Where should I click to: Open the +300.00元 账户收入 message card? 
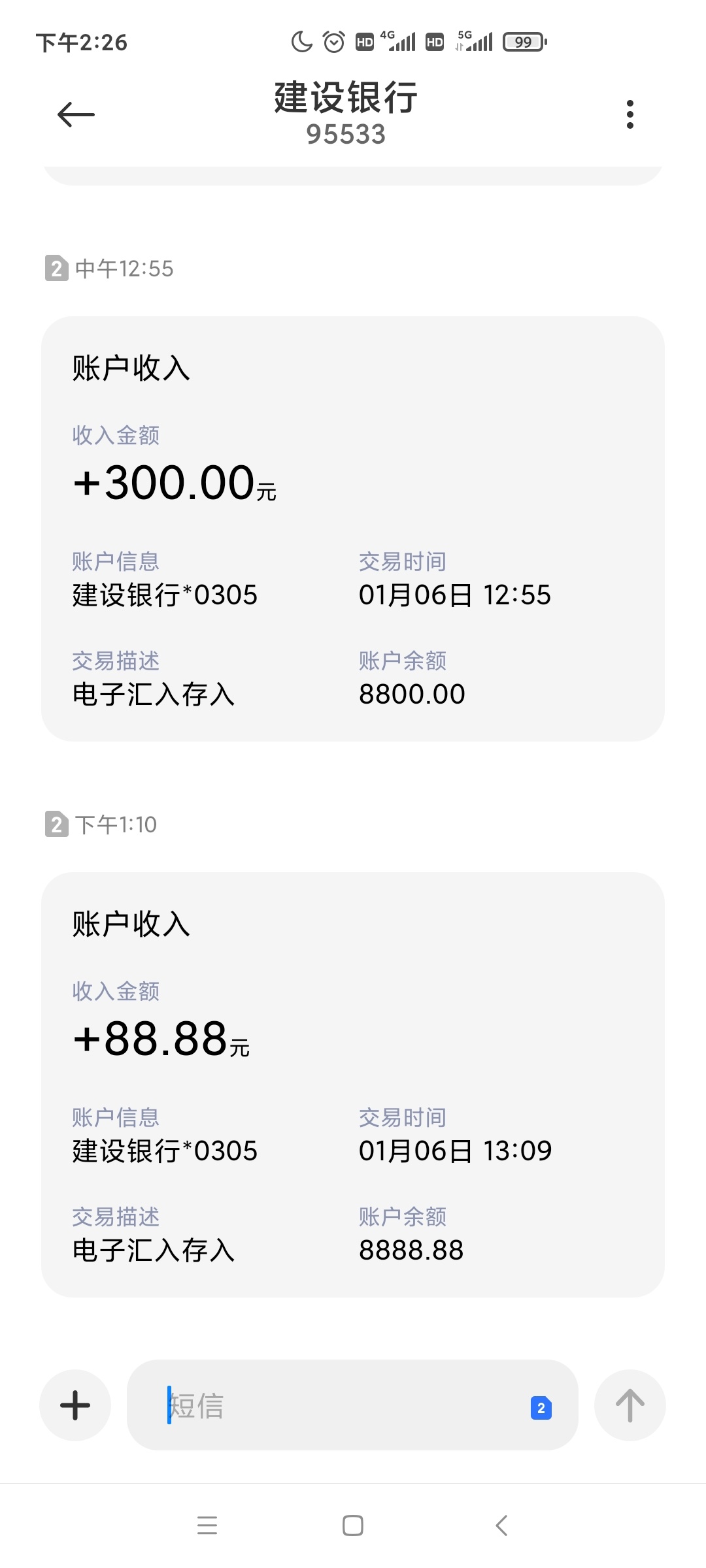[x=353, y=529]
